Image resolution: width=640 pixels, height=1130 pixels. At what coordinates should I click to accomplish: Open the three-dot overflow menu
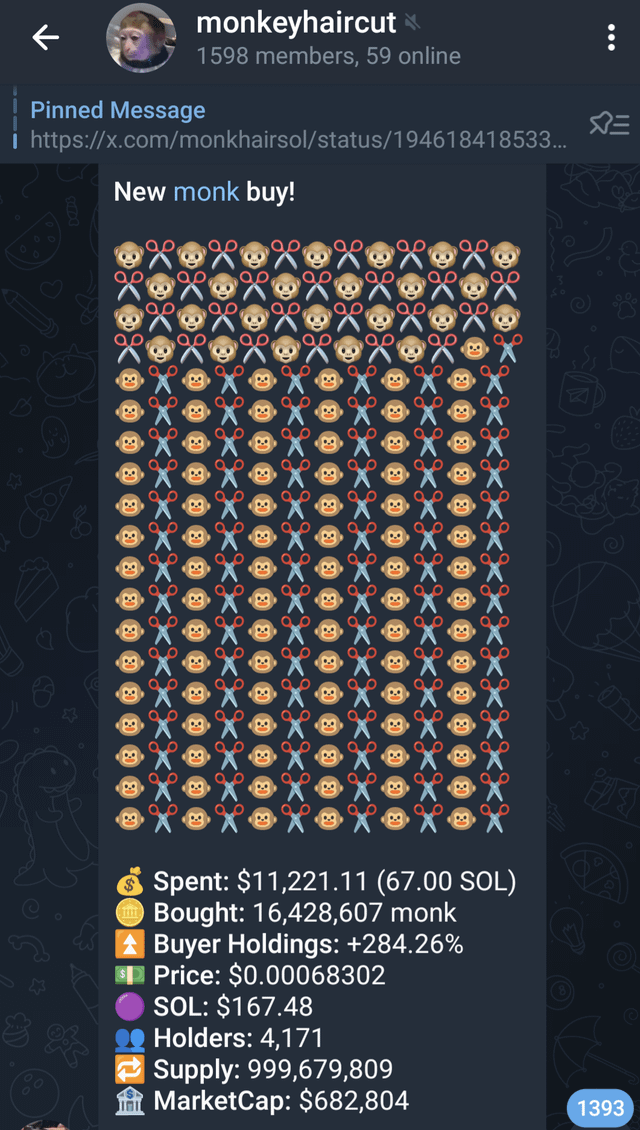611,39
